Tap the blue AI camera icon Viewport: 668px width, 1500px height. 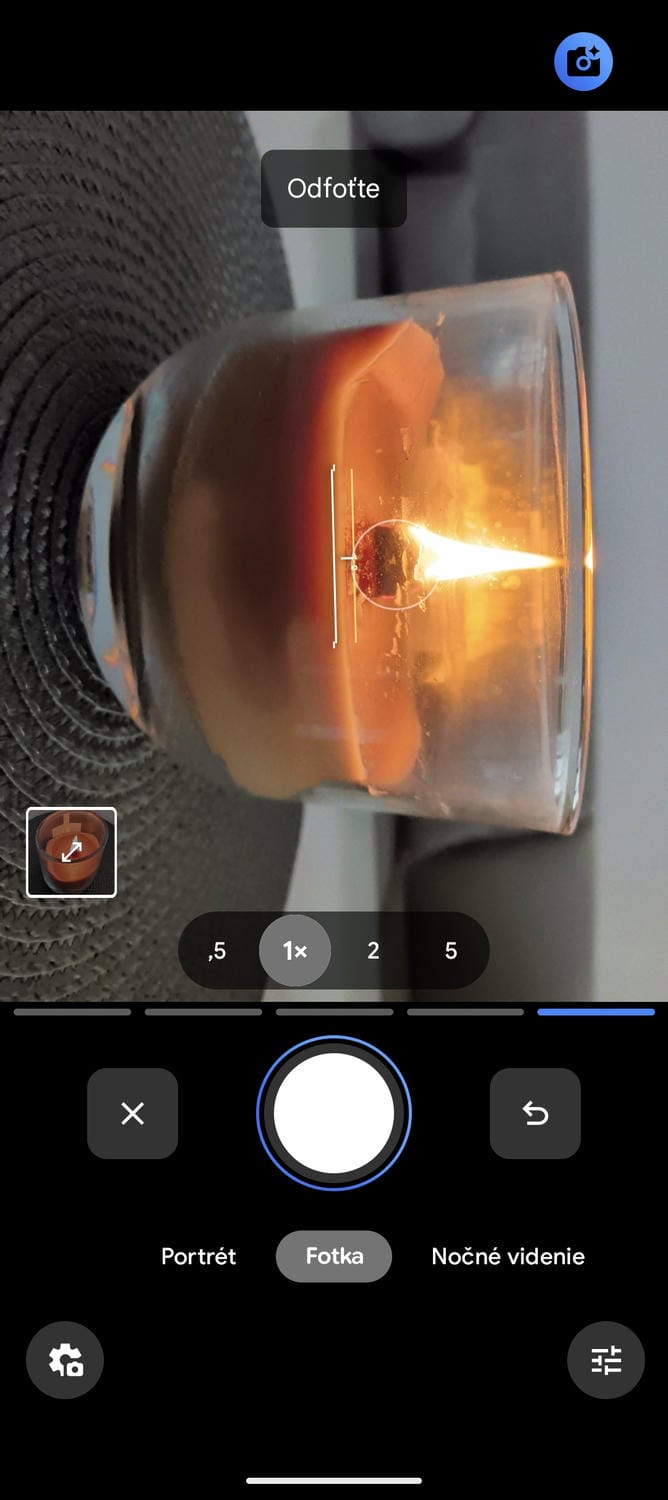point(583,62)
